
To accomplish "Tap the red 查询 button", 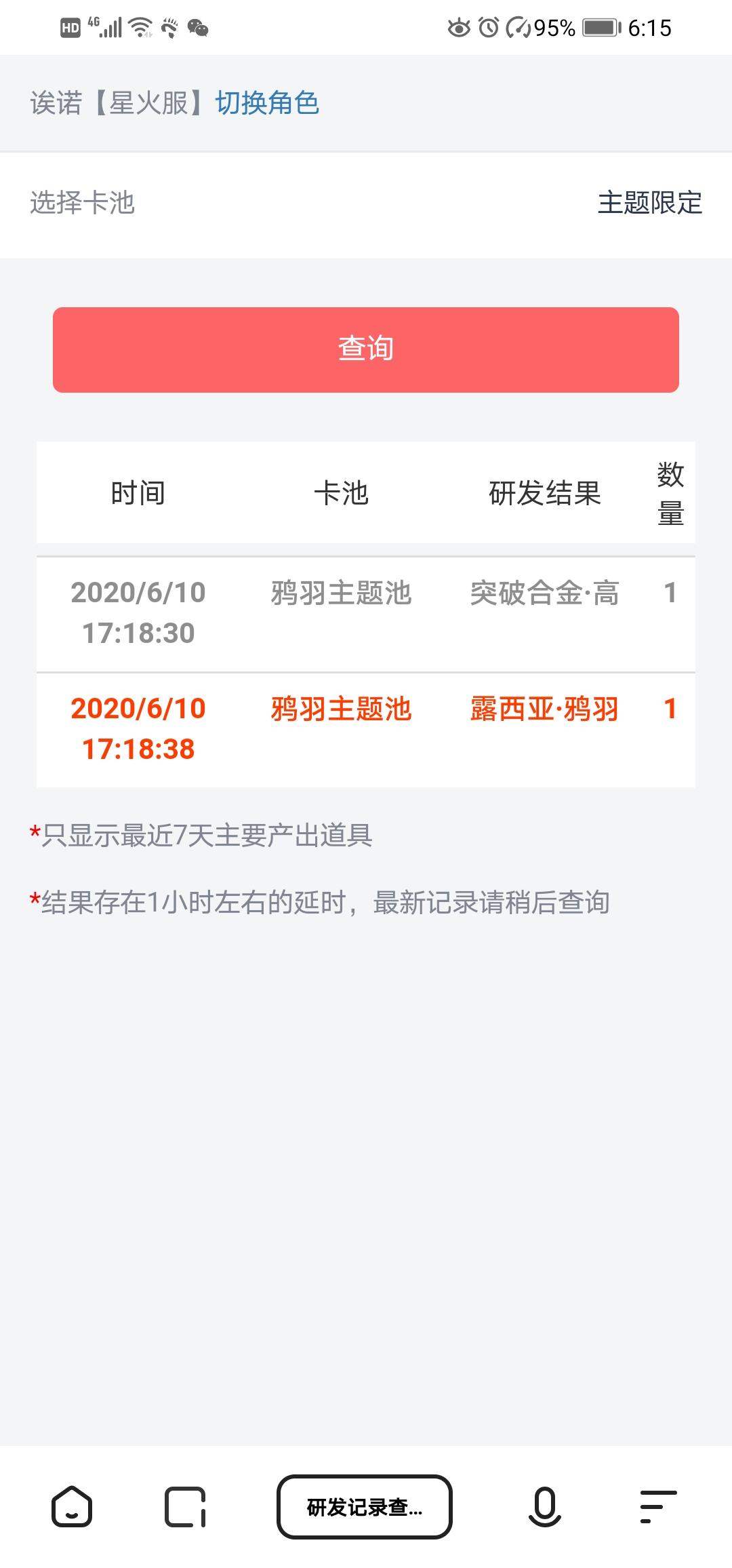I will pos(366,349).
